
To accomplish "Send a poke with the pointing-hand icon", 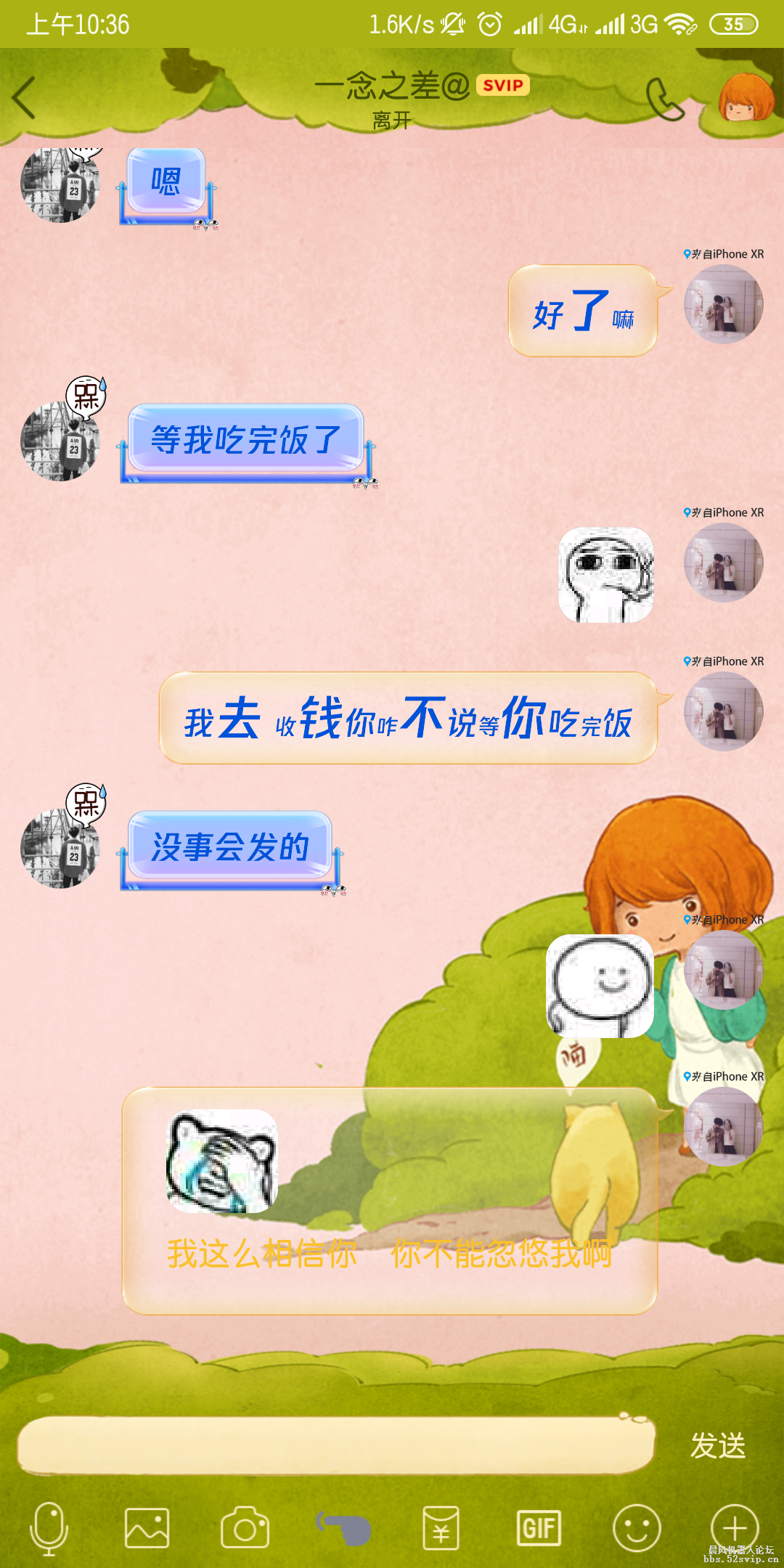I will pyautogui.click(x=344, y=1528).
